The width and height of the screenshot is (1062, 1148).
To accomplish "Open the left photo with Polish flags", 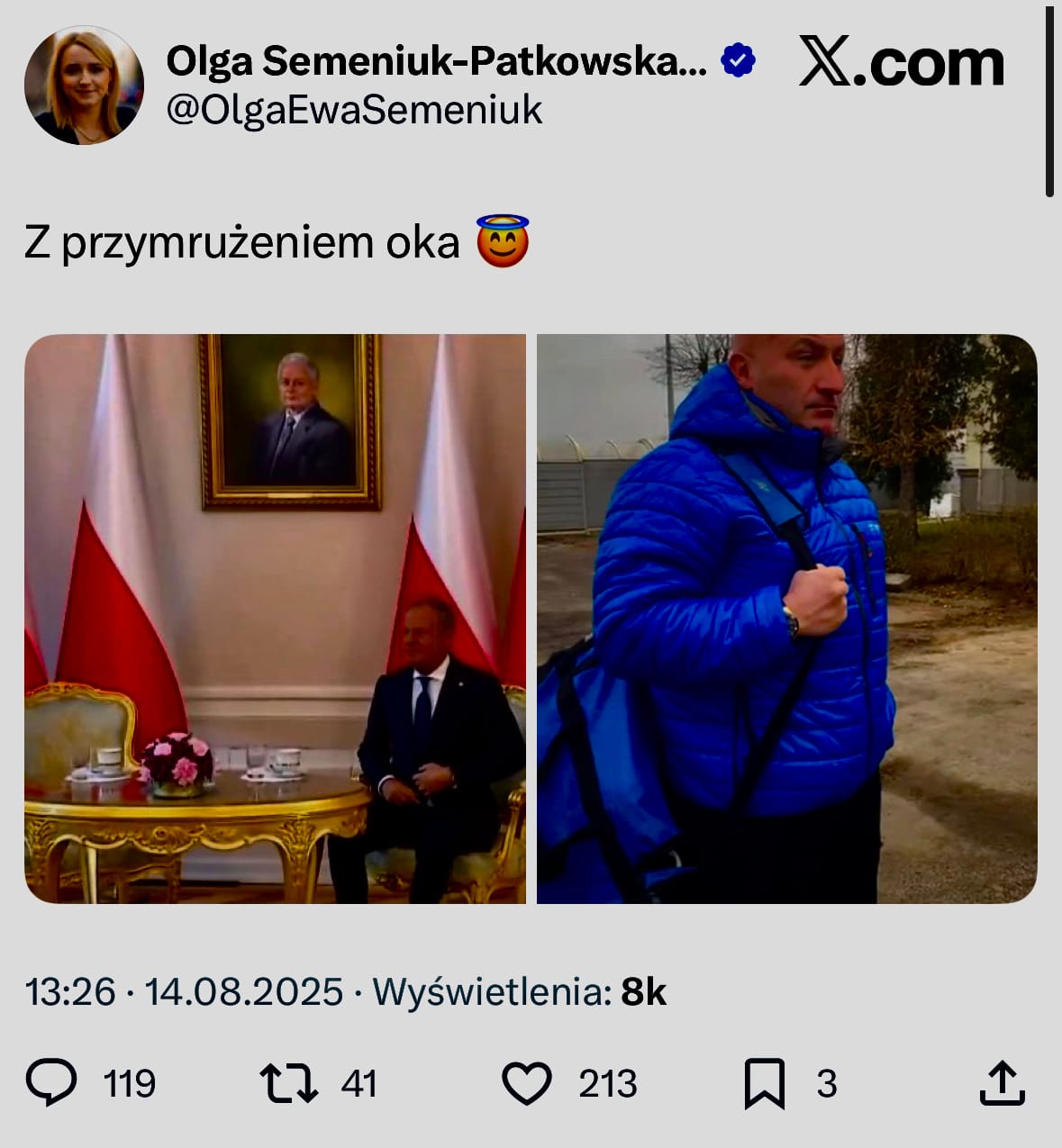I will pyautogui.click(x=275, y=619).
